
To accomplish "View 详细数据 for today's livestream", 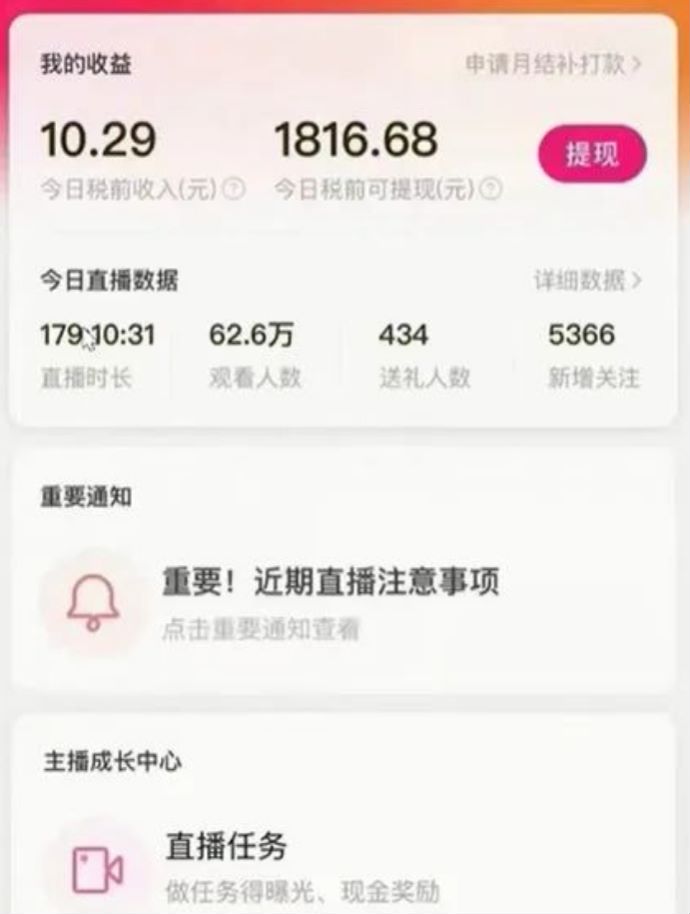I will coord(587,281).
